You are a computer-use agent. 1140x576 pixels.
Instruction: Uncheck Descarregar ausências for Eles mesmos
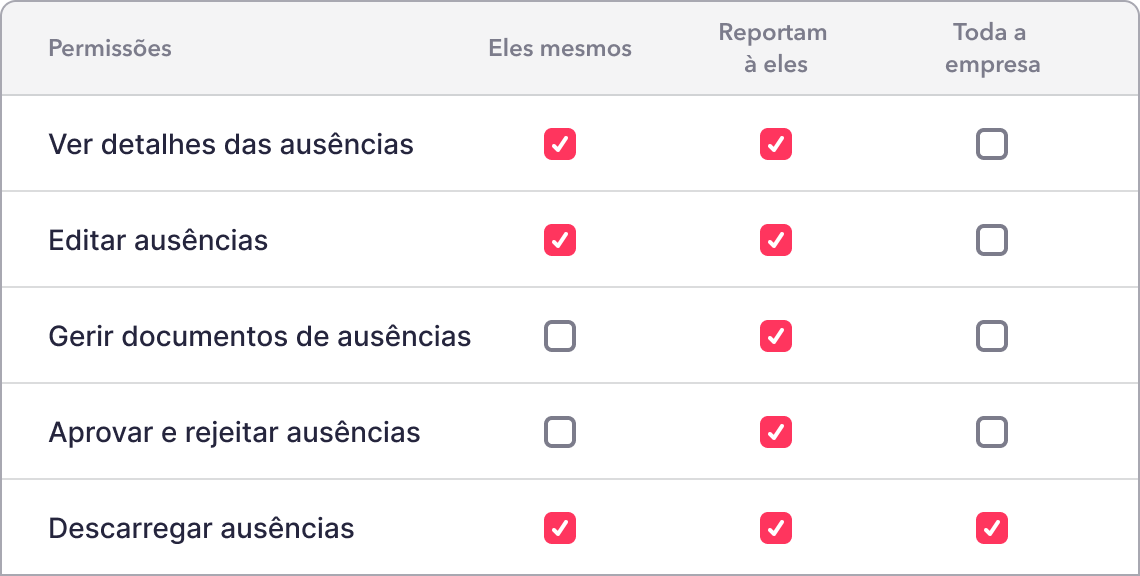tap(560, 528)
